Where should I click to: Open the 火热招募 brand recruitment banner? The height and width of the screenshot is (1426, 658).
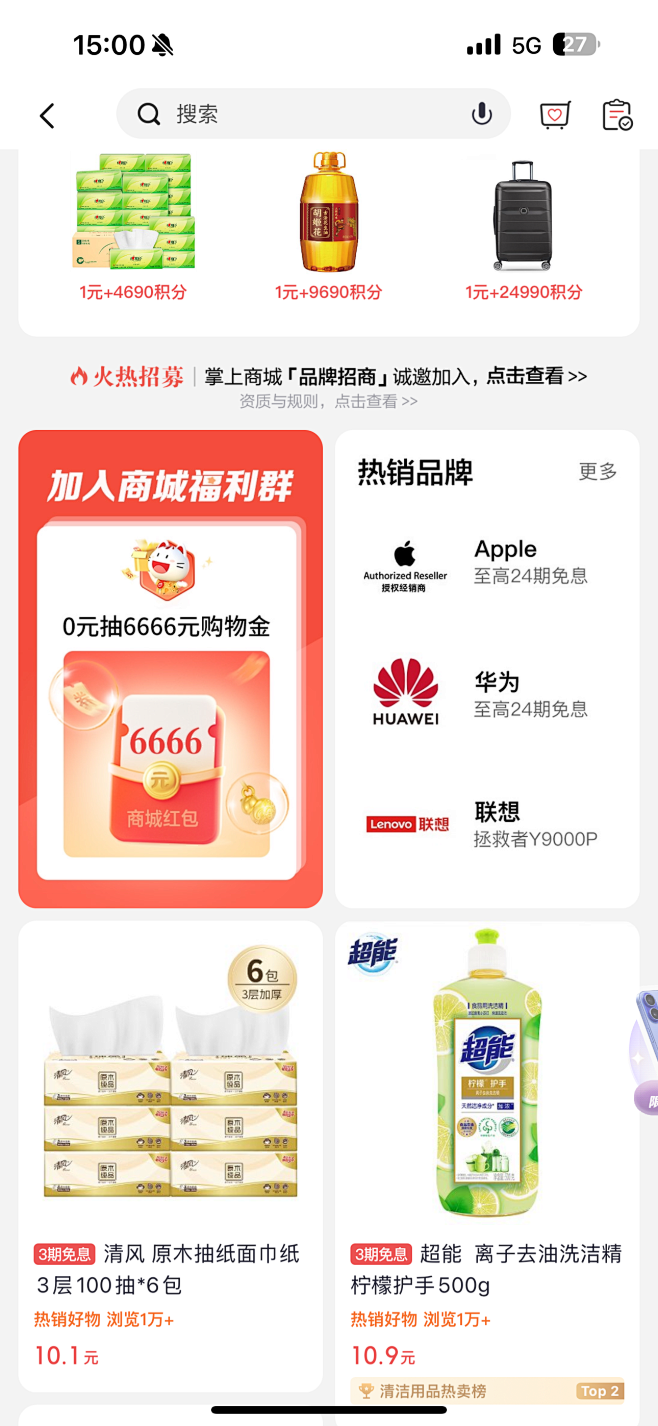pos(329,376)
